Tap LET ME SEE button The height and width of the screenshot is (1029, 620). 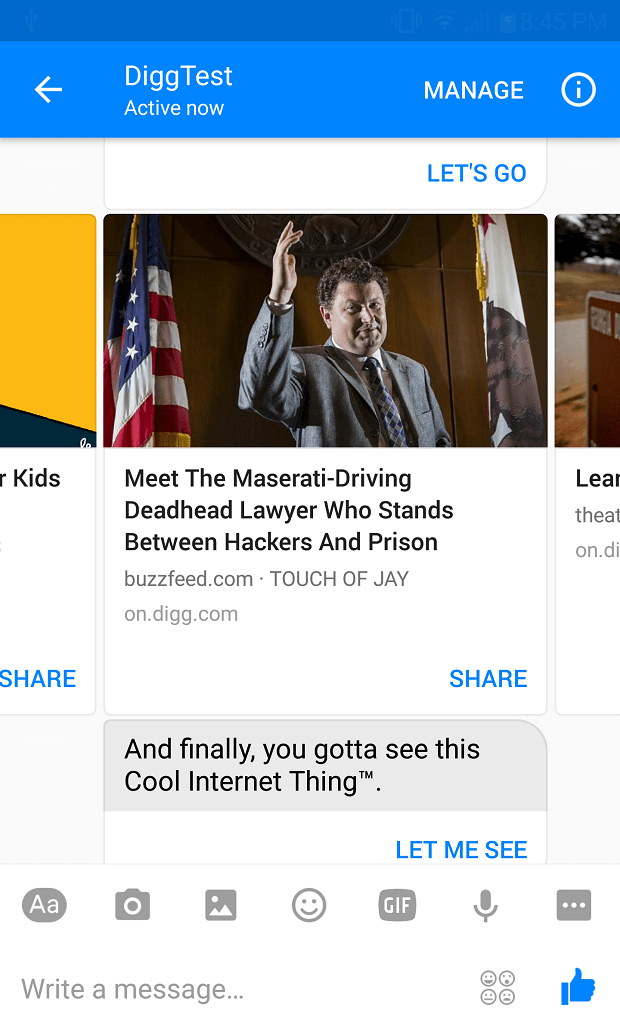pos(461,849)
